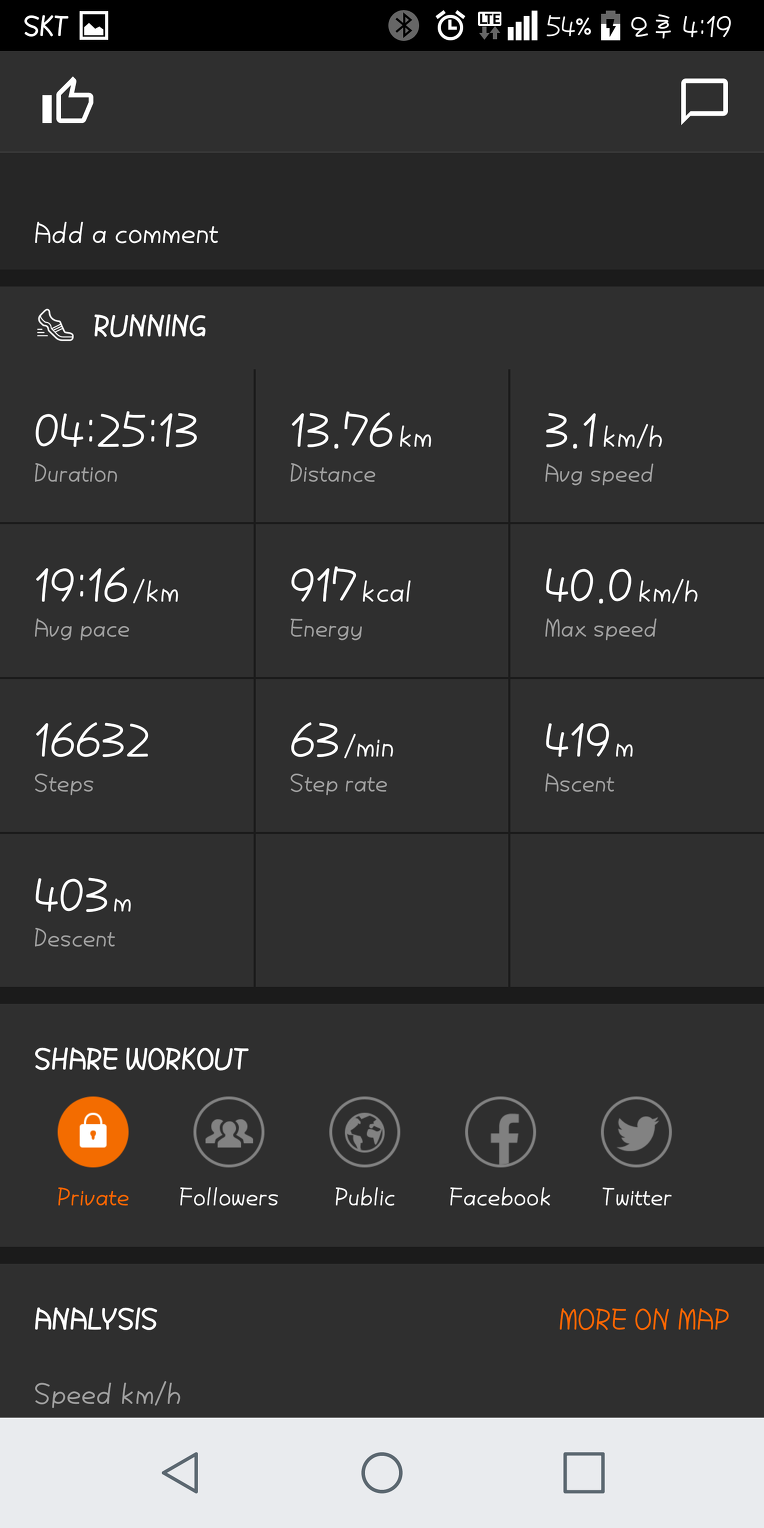Tap the Add a comment field

(382, 234)
